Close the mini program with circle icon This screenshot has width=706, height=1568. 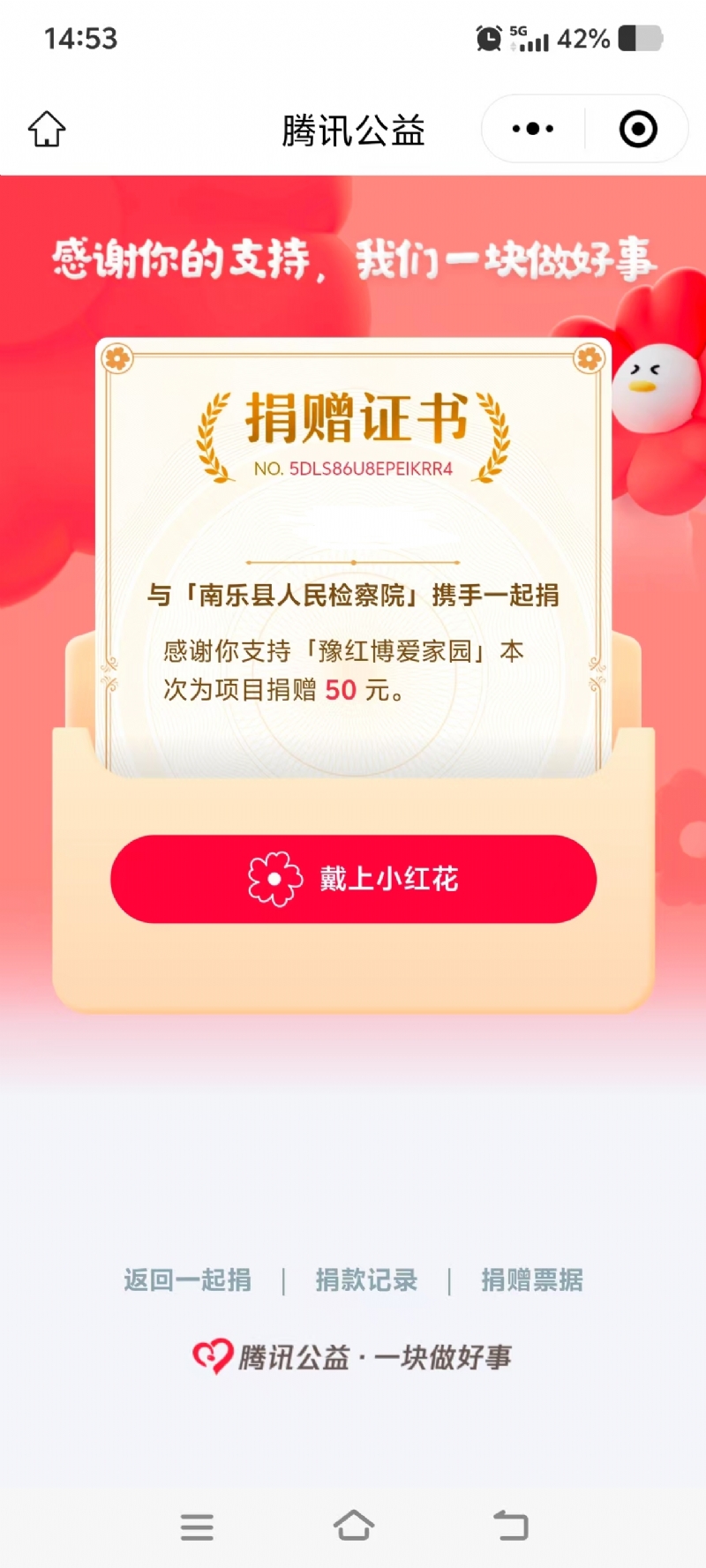click(638, 129)
